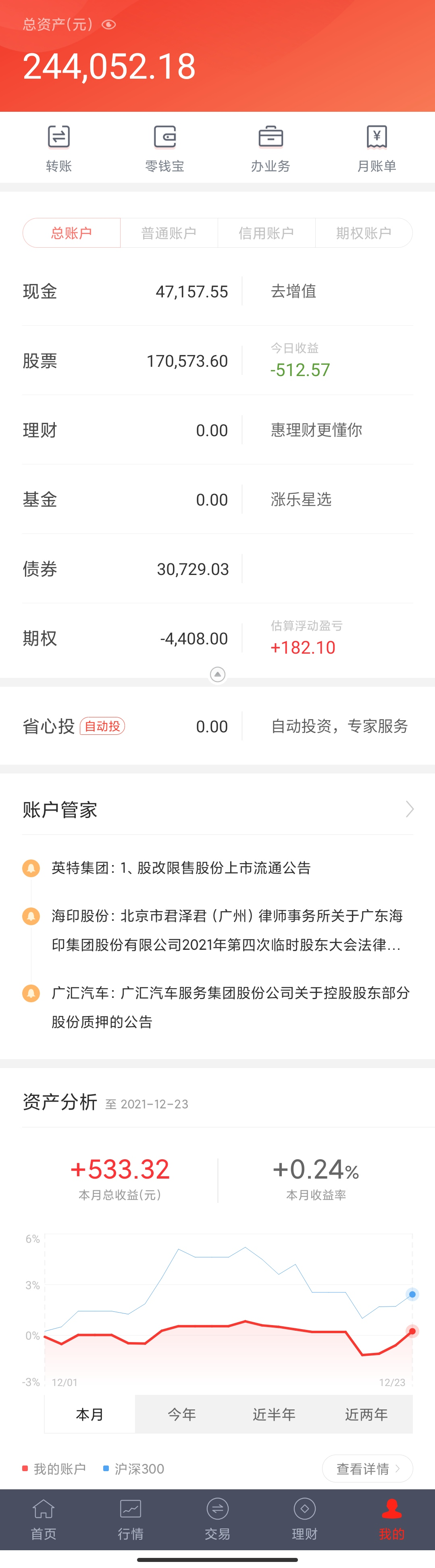Go to the 交易 trade tab

coord(217,1519)
